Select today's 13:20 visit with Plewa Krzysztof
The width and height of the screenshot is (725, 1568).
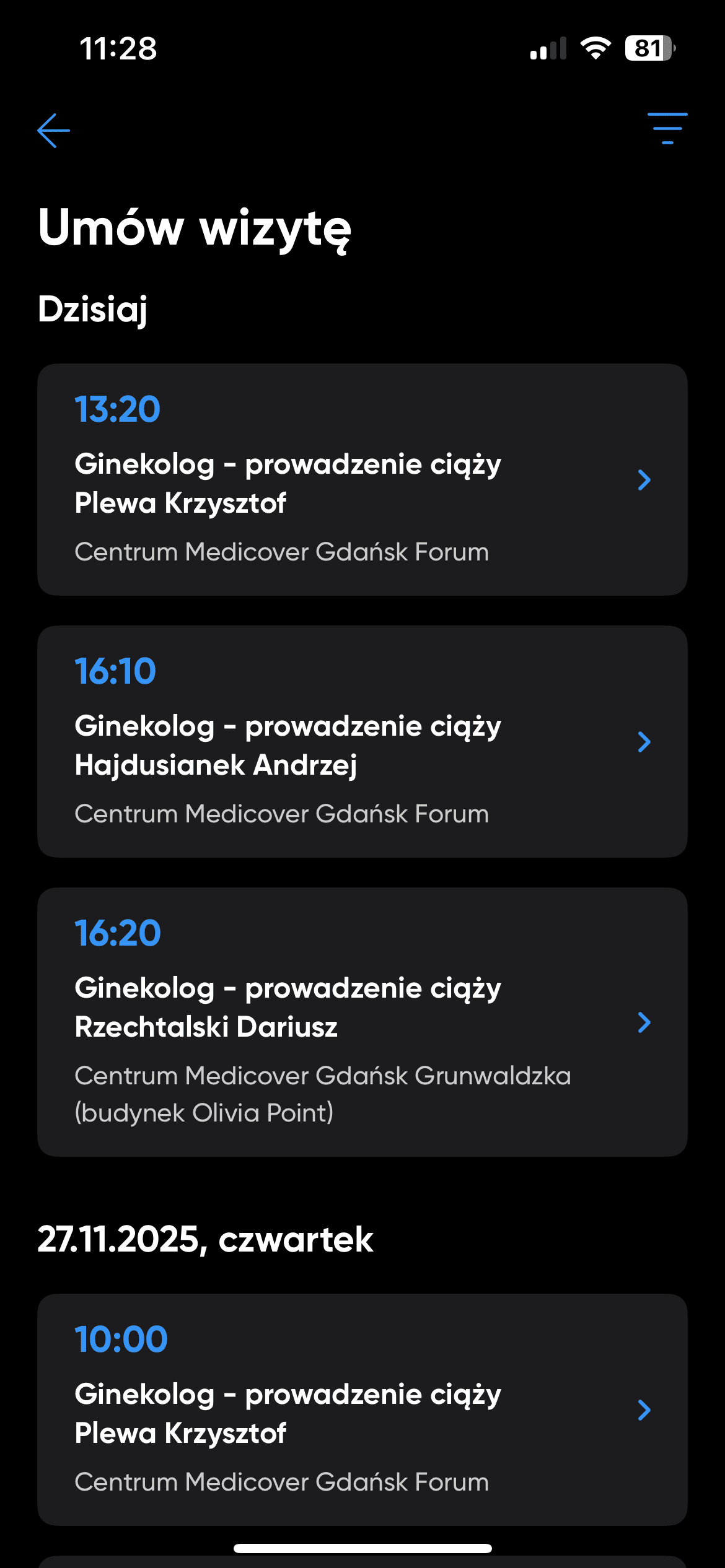362,480
